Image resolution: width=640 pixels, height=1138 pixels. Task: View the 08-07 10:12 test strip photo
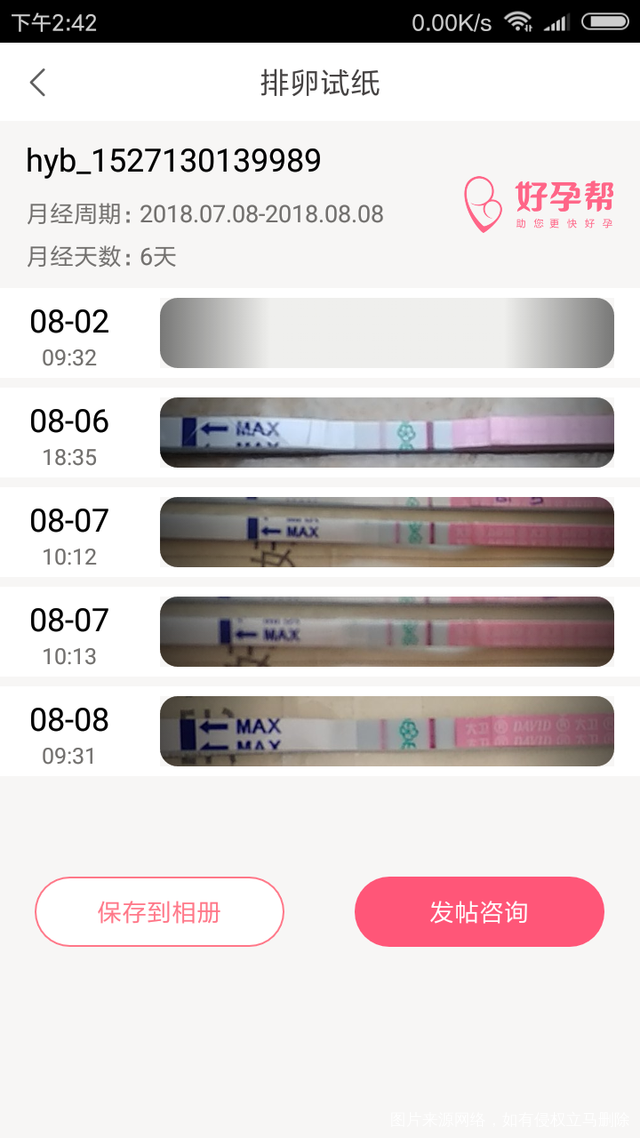(386, 532)
